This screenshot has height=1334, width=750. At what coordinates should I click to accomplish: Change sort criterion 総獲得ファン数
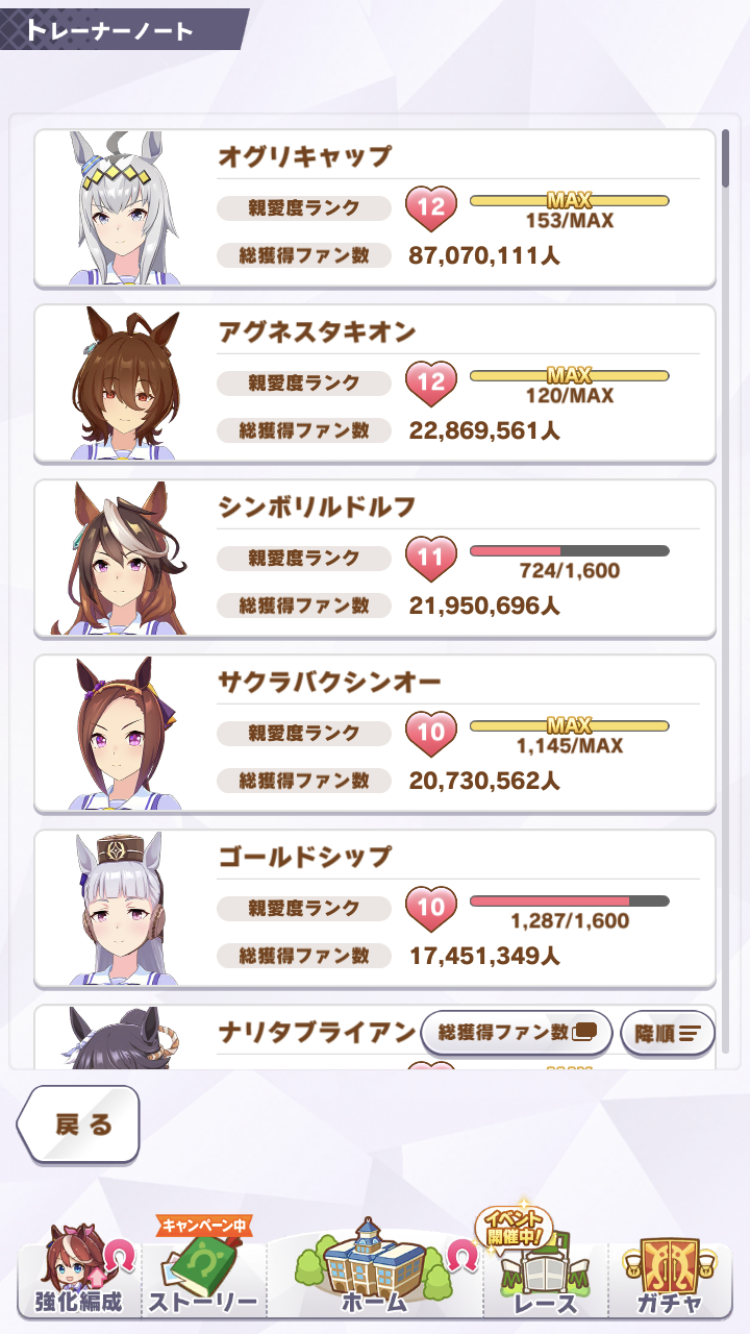pos(516,1031)
